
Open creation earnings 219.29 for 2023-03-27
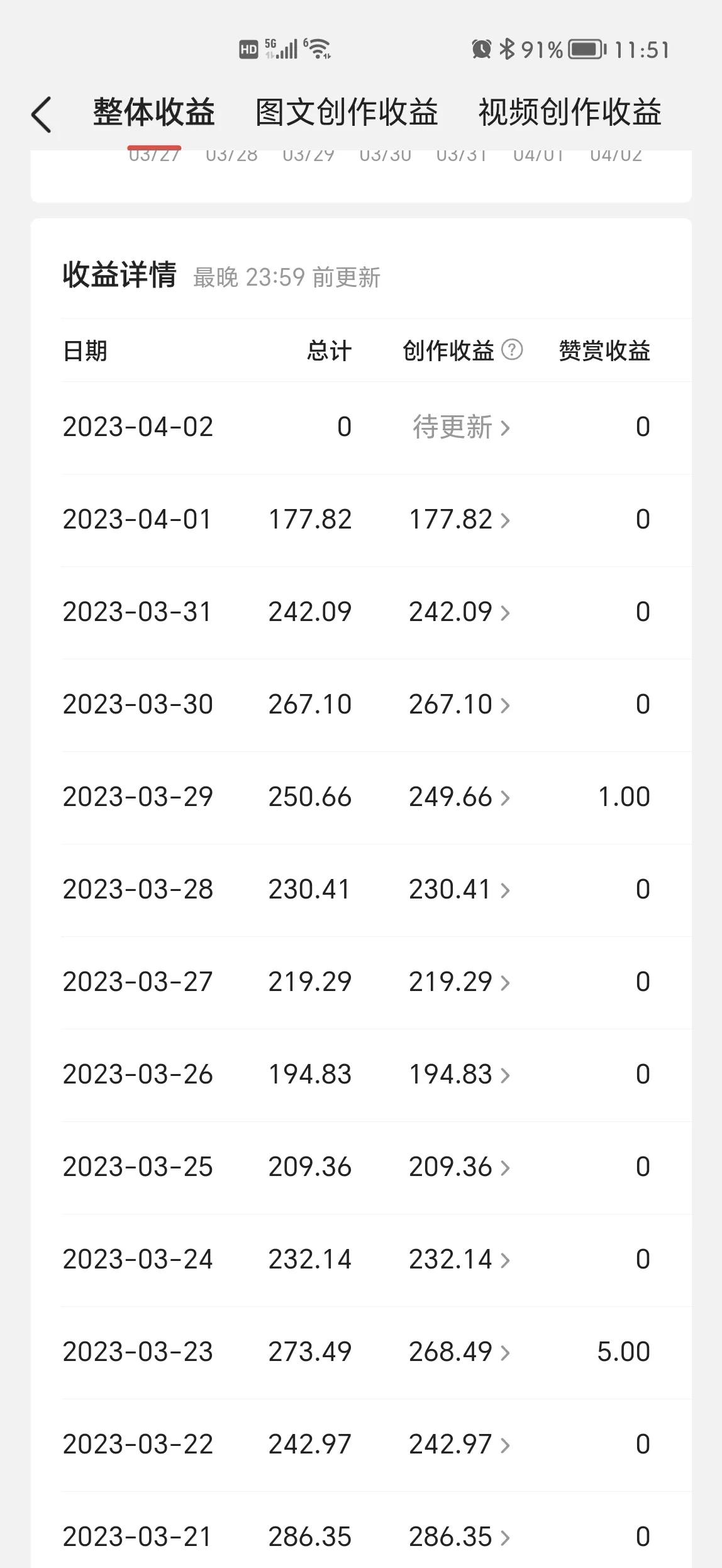(459, 982)
